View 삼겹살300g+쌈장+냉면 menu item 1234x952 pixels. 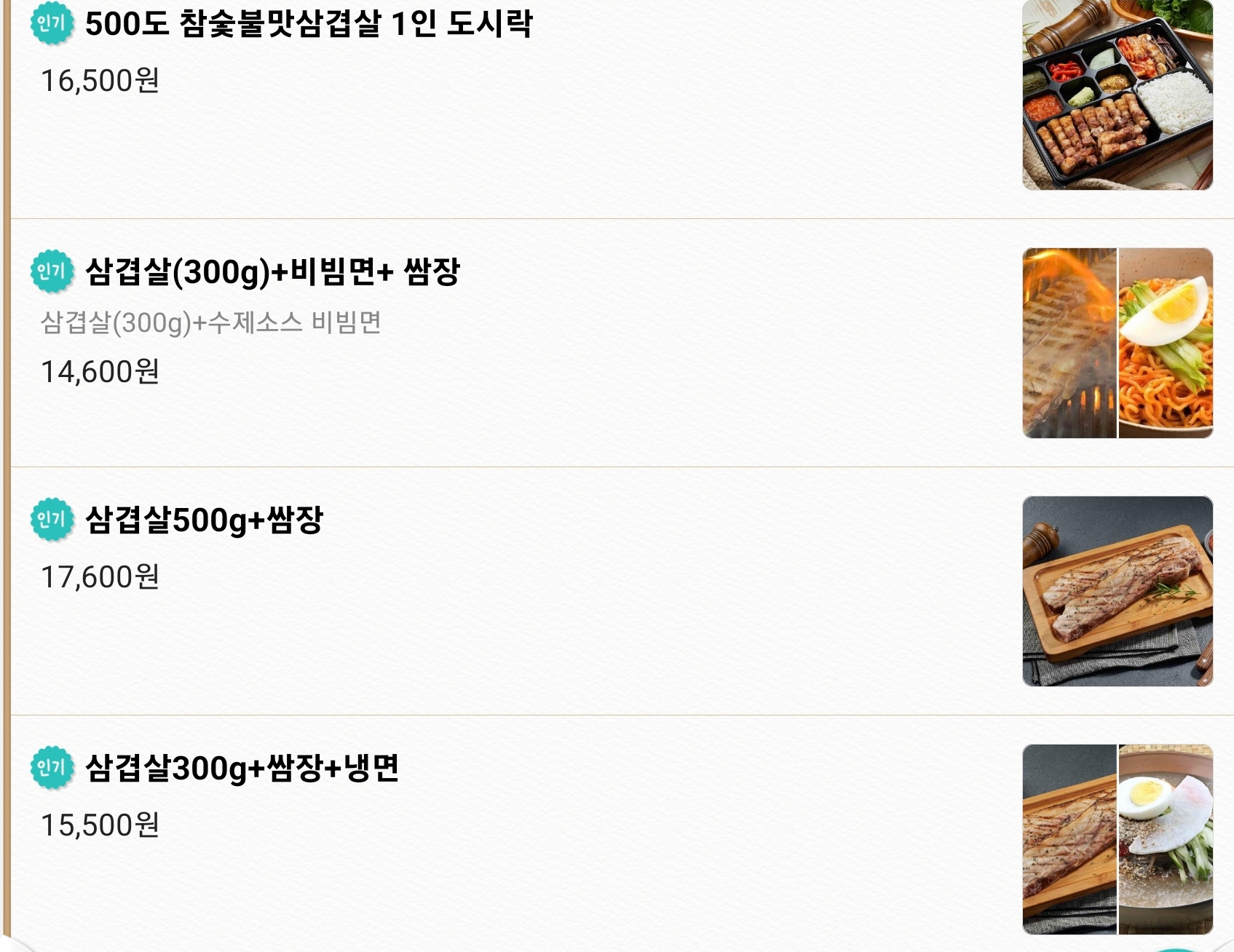coord(242,769)
